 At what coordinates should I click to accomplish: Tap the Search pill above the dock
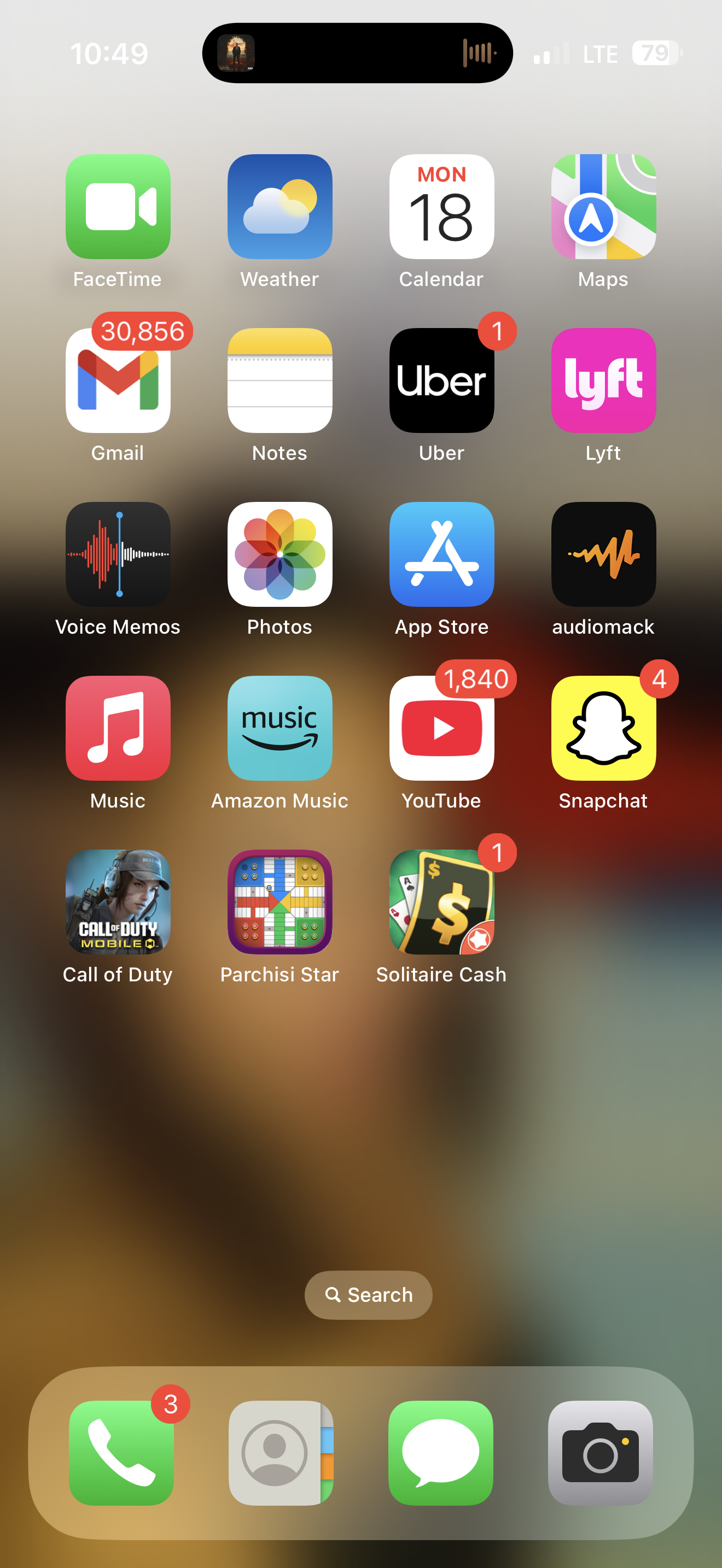pos(368,1295)
